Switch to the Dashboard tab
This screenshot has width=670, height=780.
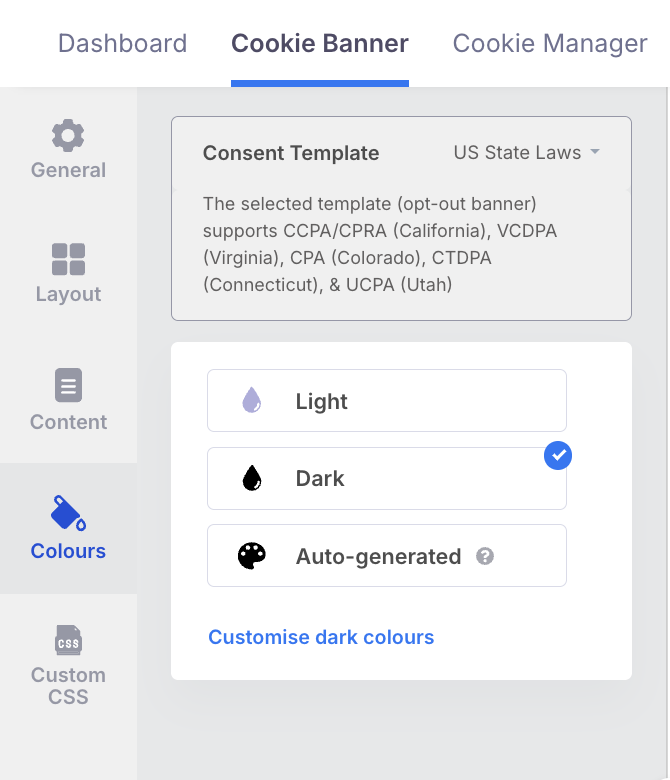[122, 44]
